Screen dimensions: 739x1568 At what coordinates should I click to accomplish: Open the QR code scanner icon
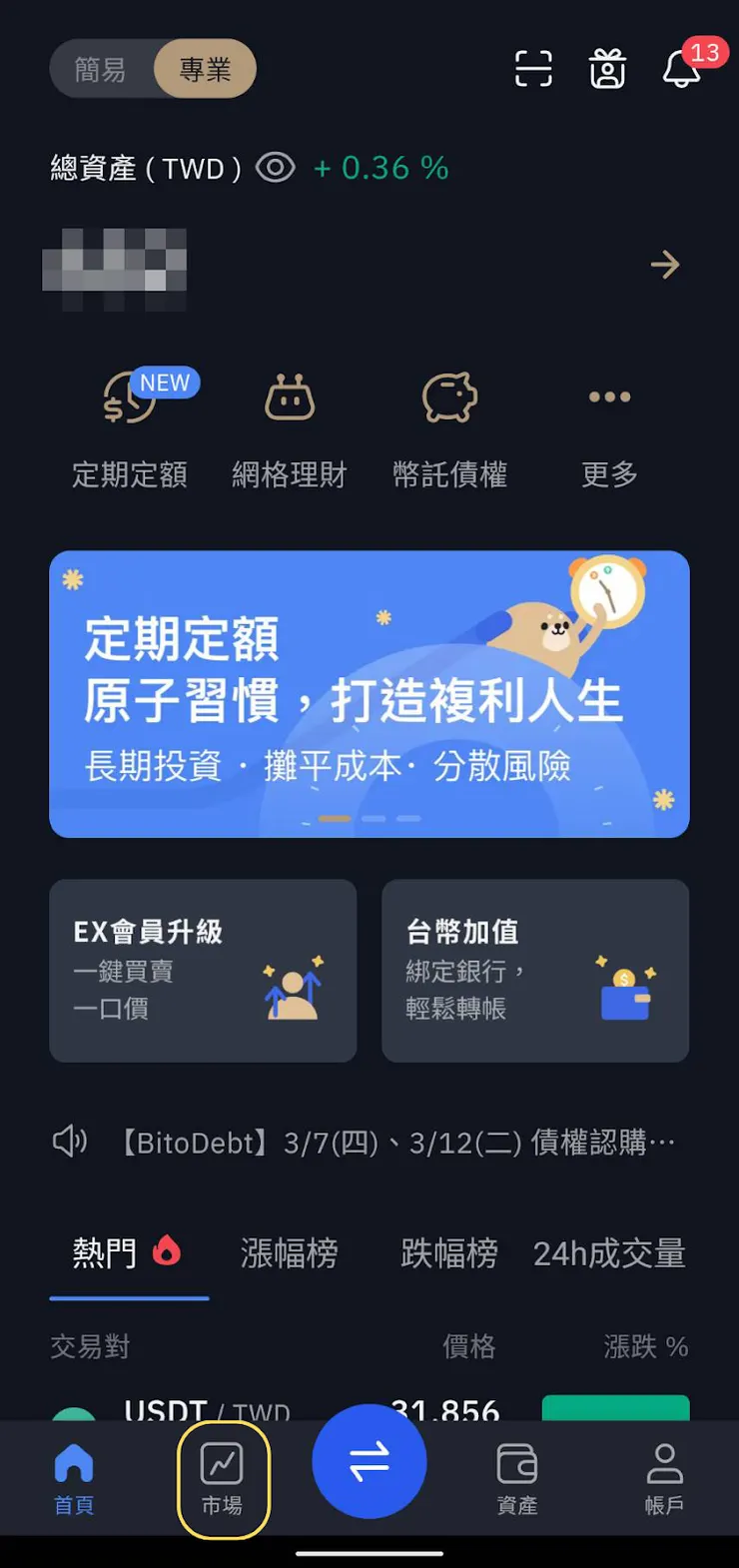[x=532, y=68]
